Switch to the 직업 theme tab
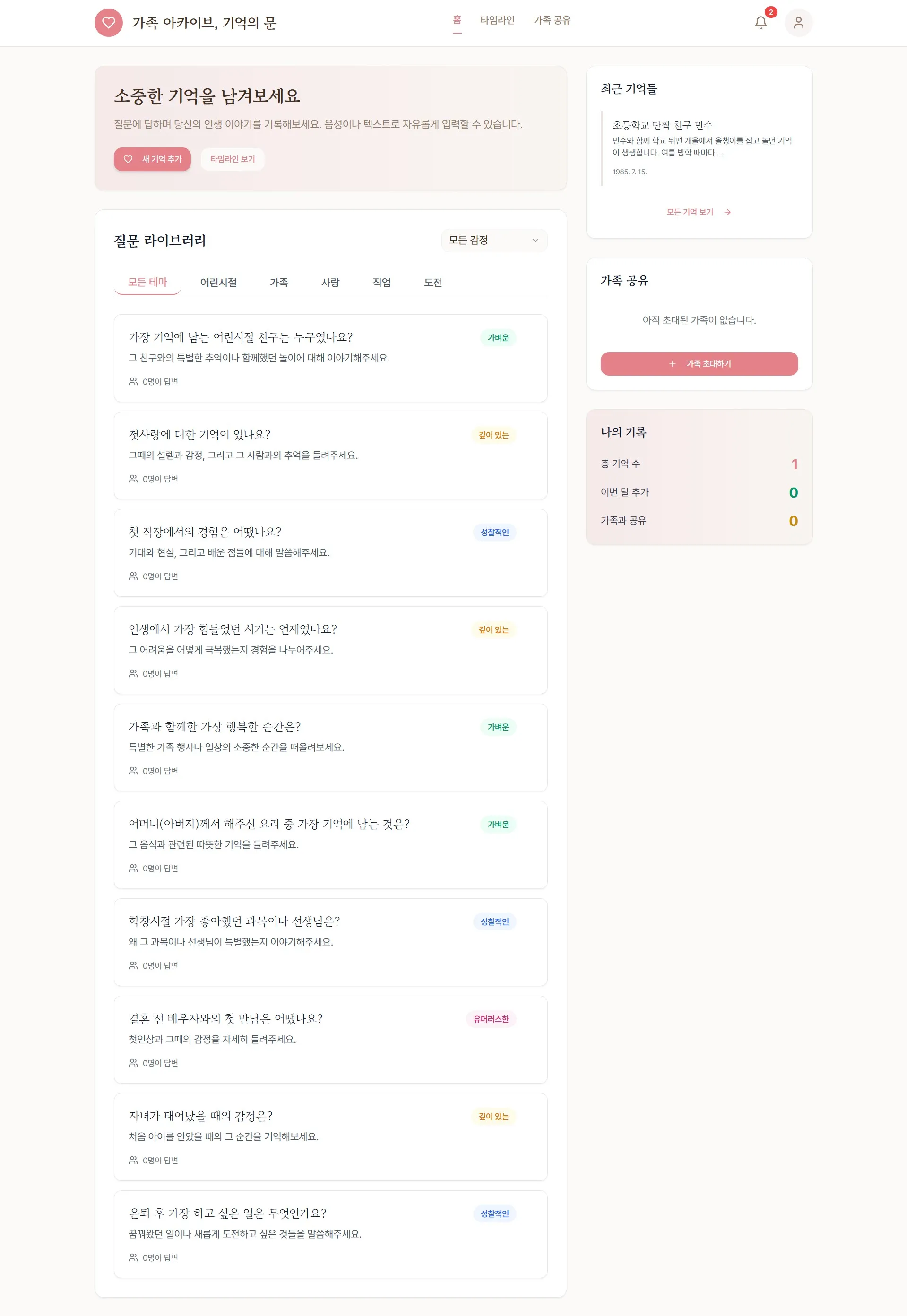 click(381, 283)
